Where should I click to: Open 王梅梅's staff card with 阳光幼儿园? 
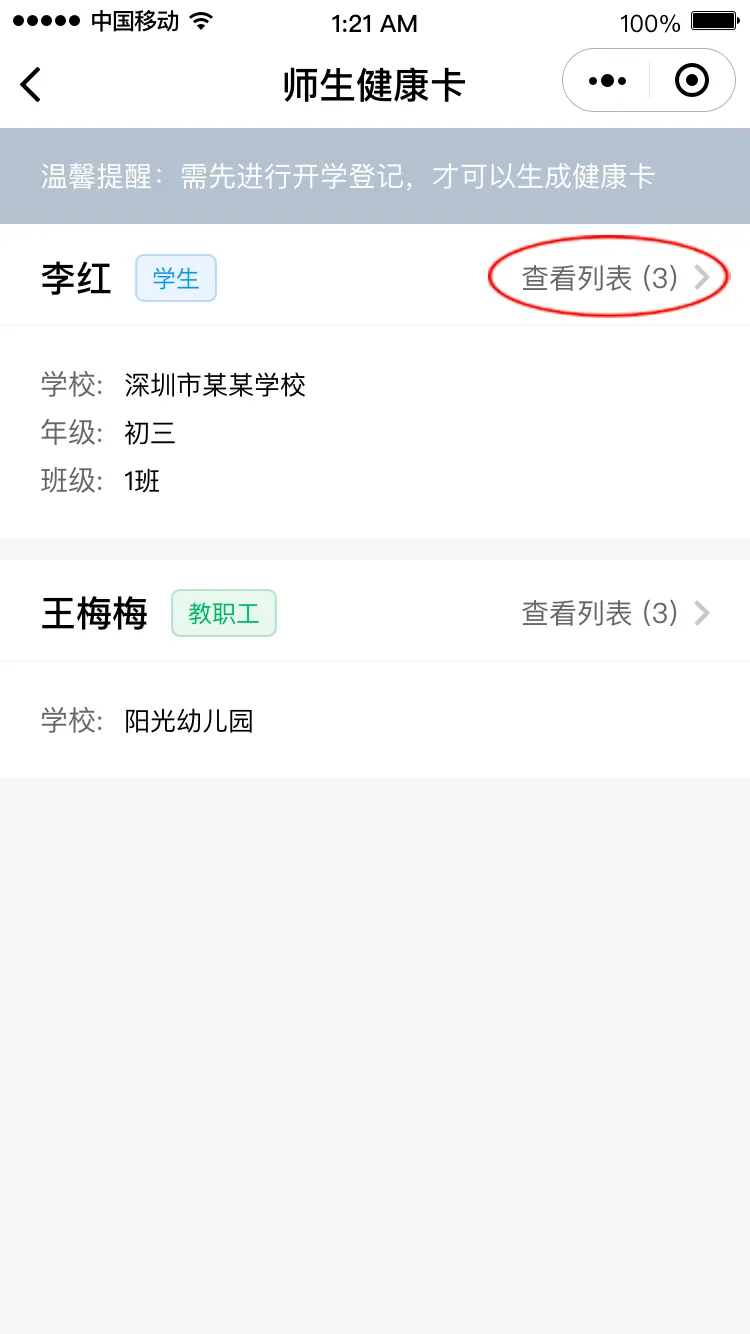pyautogui.click(x=374, y=720)
